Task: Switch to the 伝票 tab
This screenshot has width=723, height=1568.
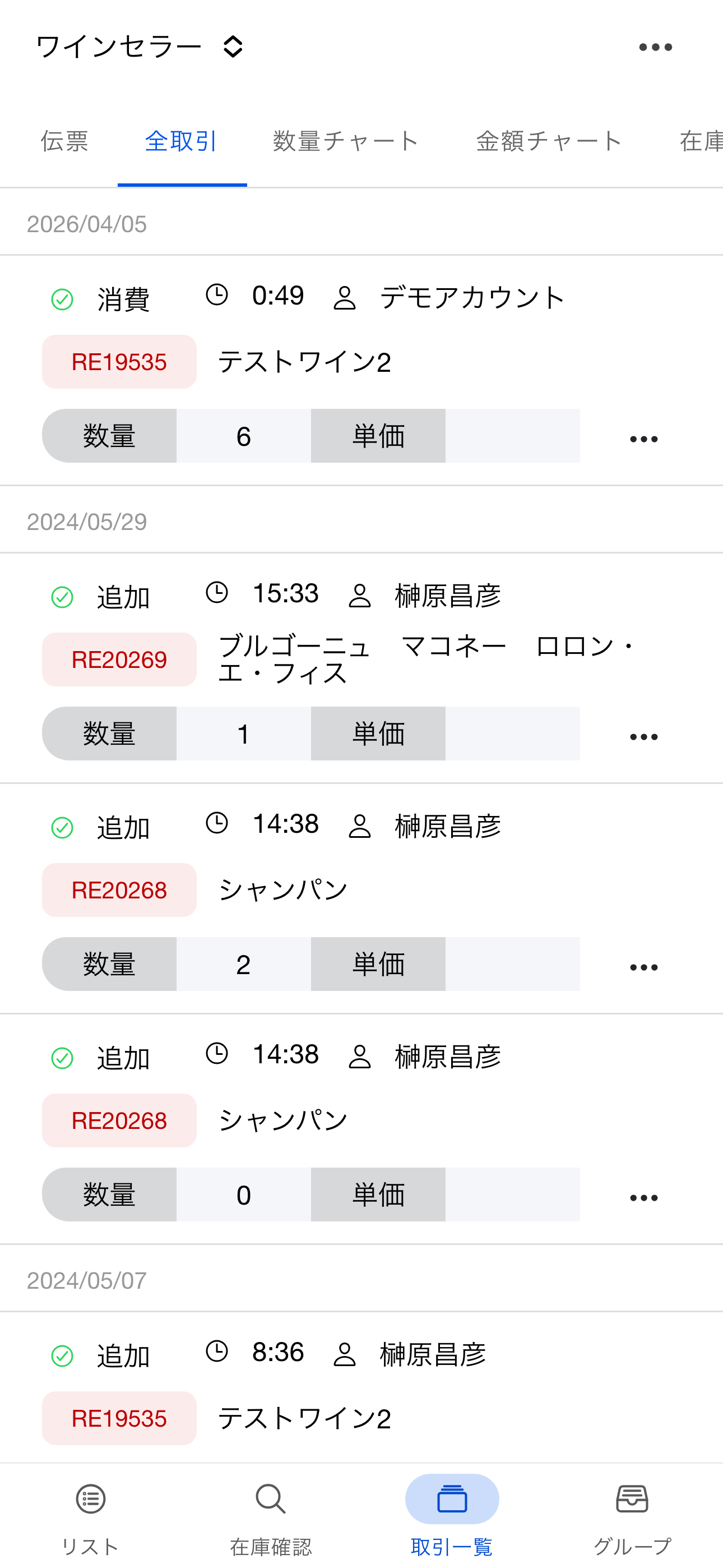Action: (64, 141)
